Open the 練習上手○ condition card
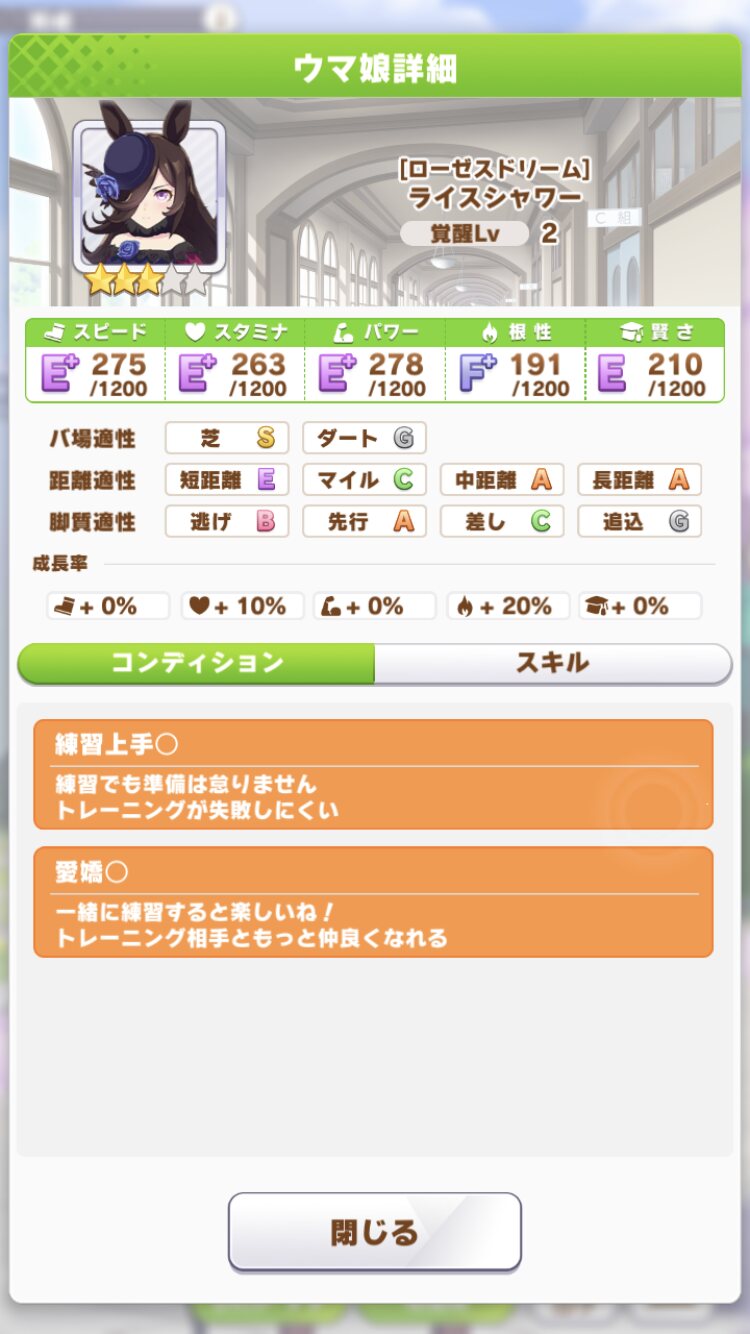Screen dimensions: 750x1334 coord(373,774)
